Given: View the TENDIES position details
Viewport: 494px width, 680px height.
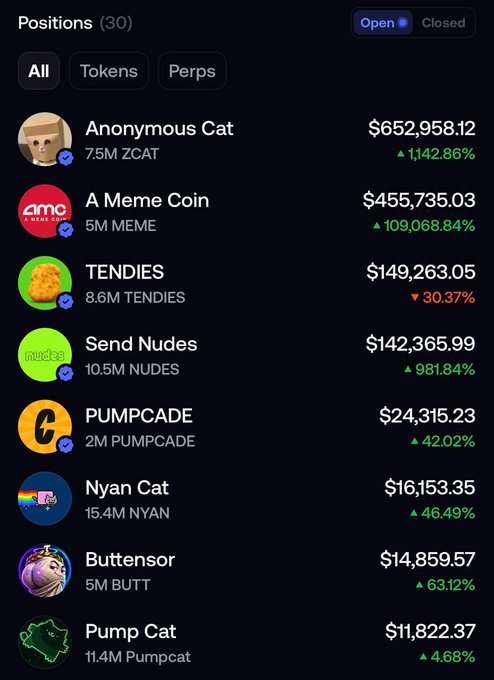Looking at the screenshot, I should [x=247, y=283].
